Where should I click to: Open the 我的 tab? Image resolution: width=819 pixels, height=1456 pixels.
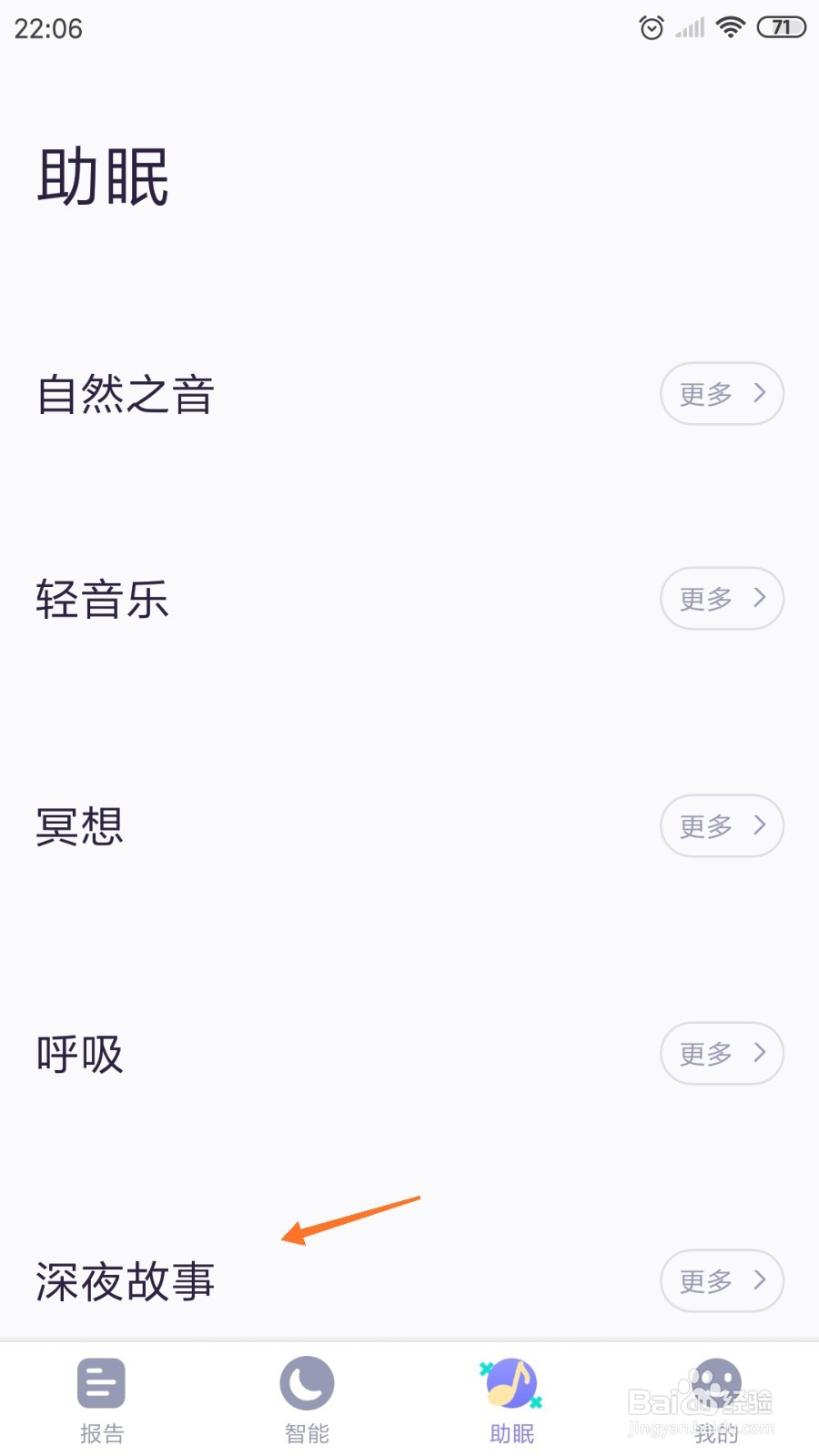pyautogui.click(x=716, y=1401)
